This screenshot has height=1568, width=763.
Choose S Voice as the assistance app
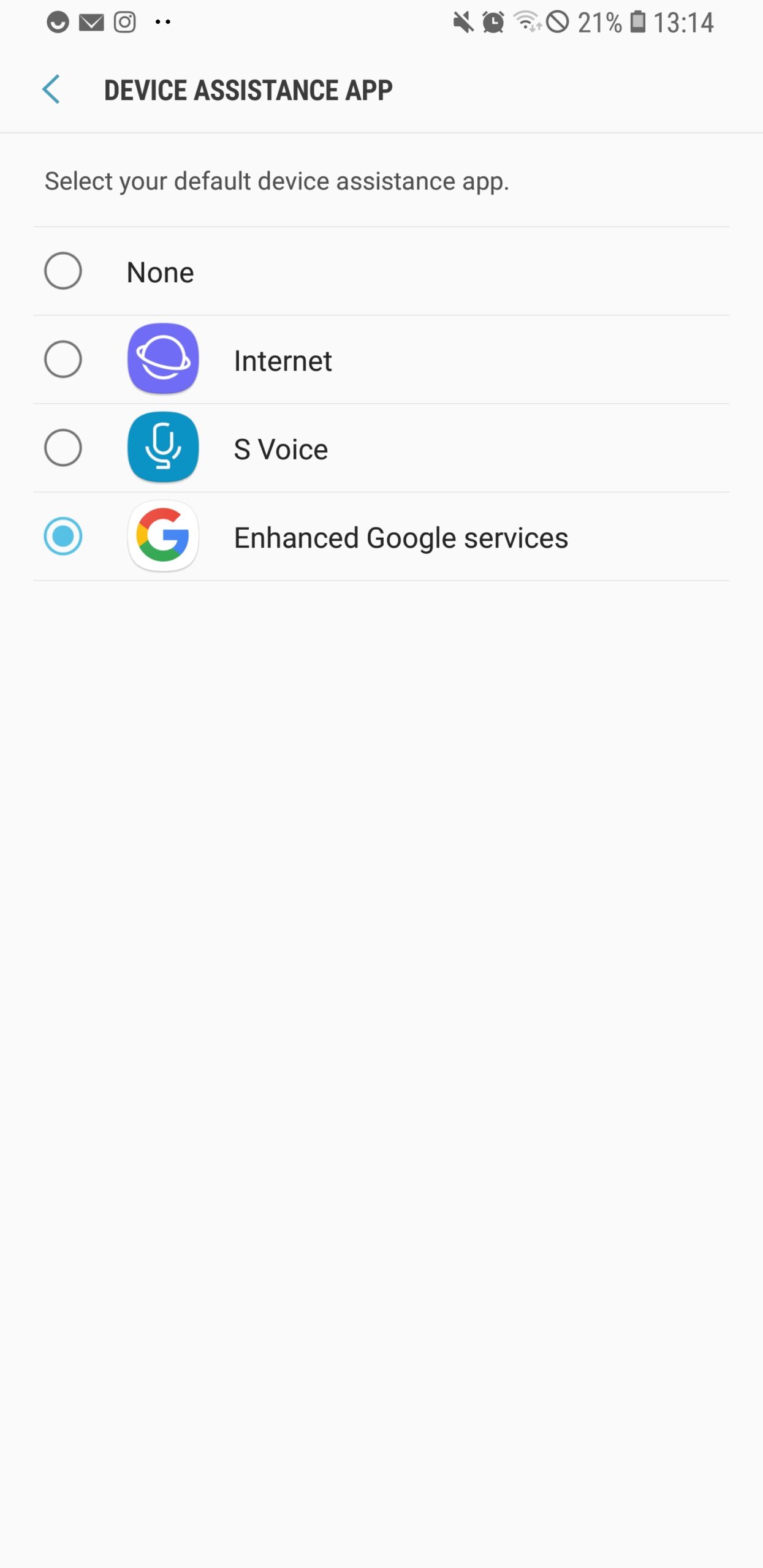[x=63, y=448]
